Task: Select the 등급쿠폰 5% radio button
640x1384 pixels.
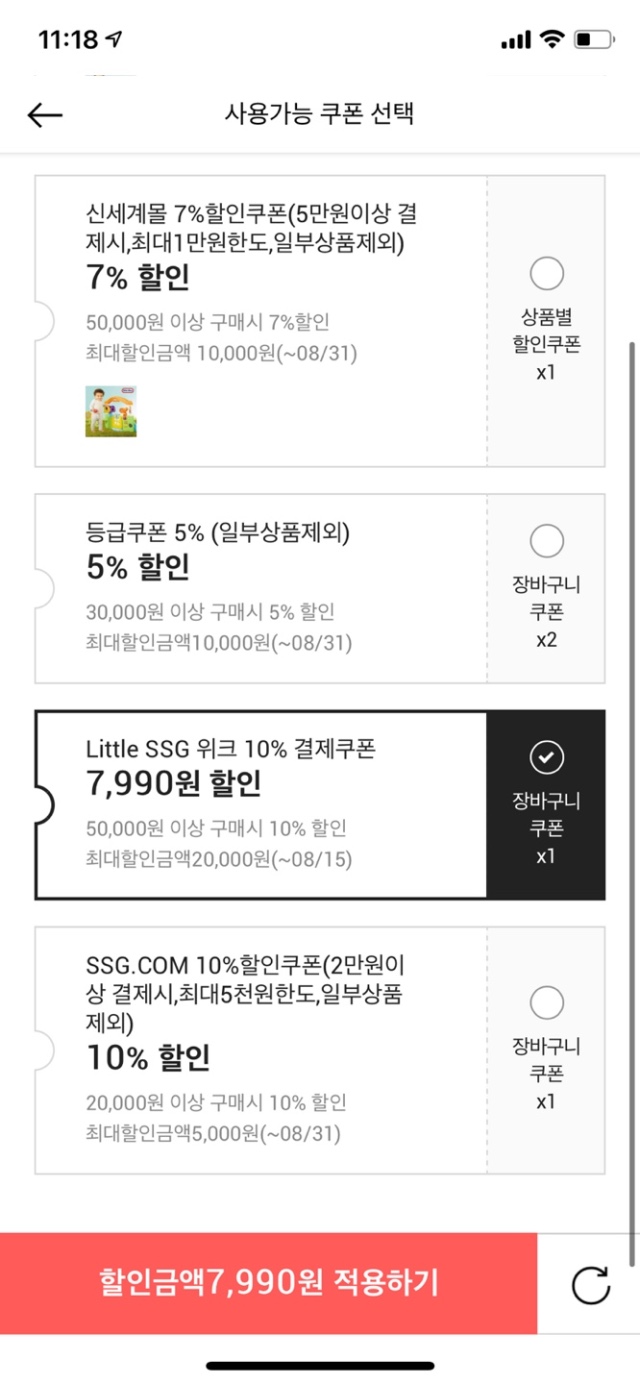Action: coord(546,542)
